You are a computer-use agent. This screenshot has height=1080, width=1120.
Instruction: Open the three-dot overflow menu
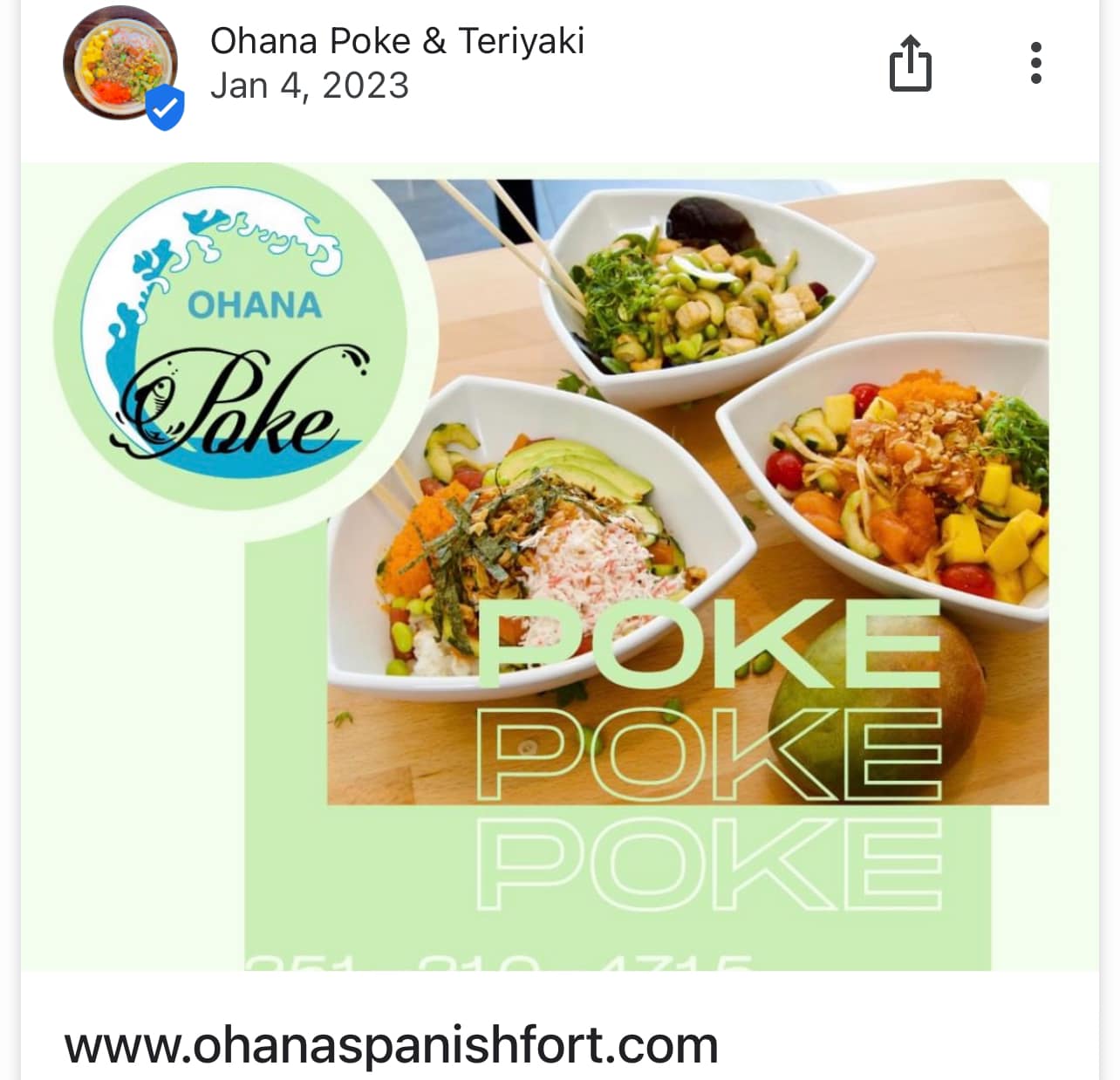1035,63
